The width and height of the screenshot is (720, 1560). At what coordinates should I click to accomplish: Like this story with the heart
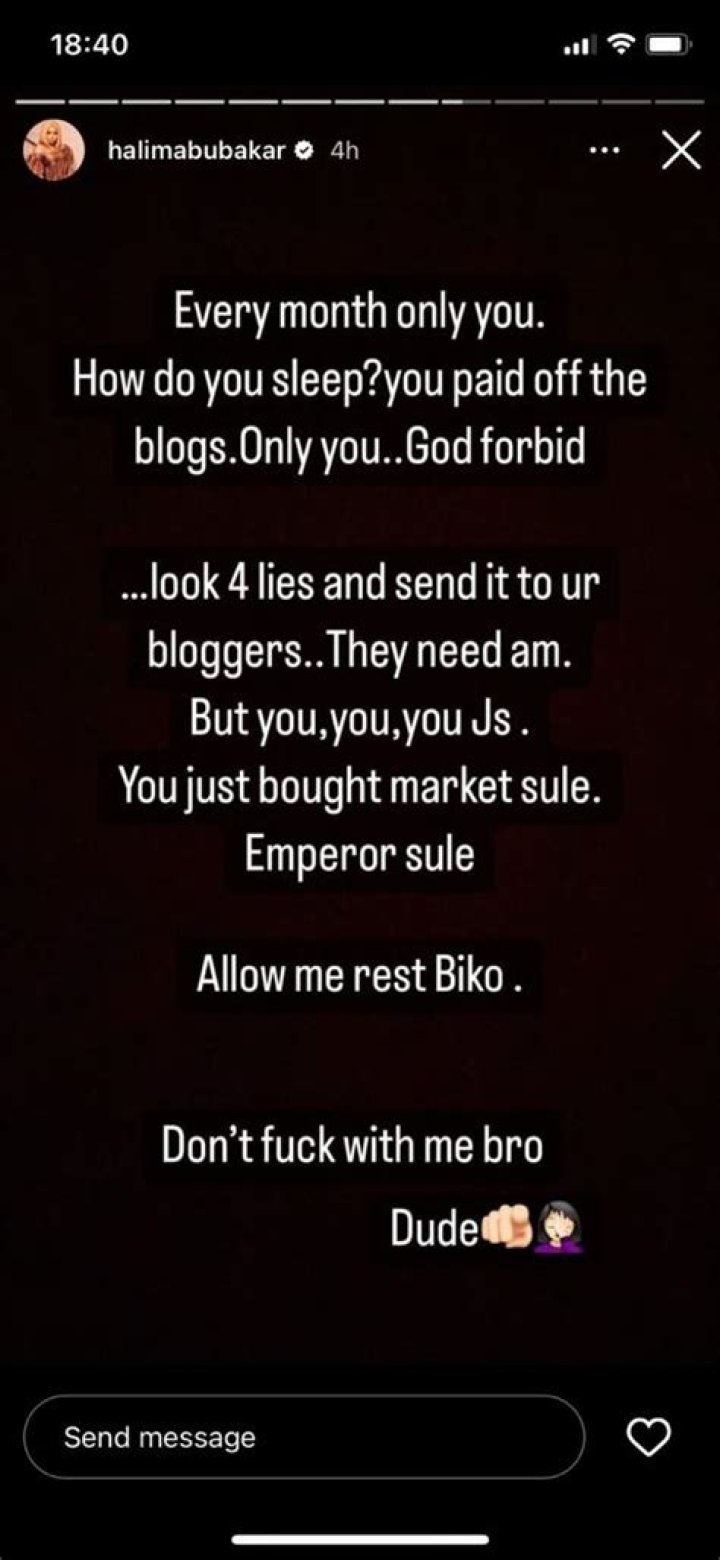pos(647,1437)
